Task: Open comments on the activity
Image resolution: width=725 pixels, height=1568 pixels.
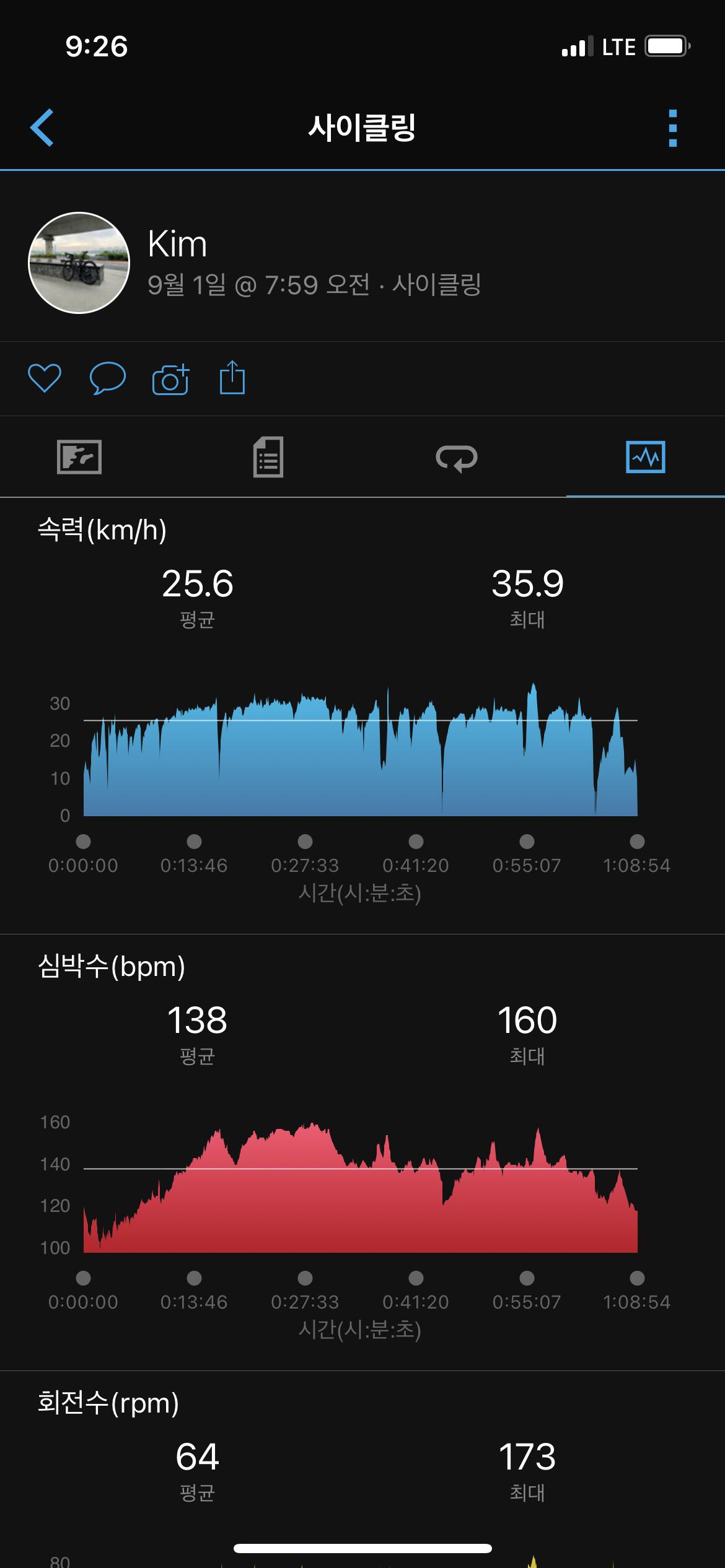Action: (107, 378)
